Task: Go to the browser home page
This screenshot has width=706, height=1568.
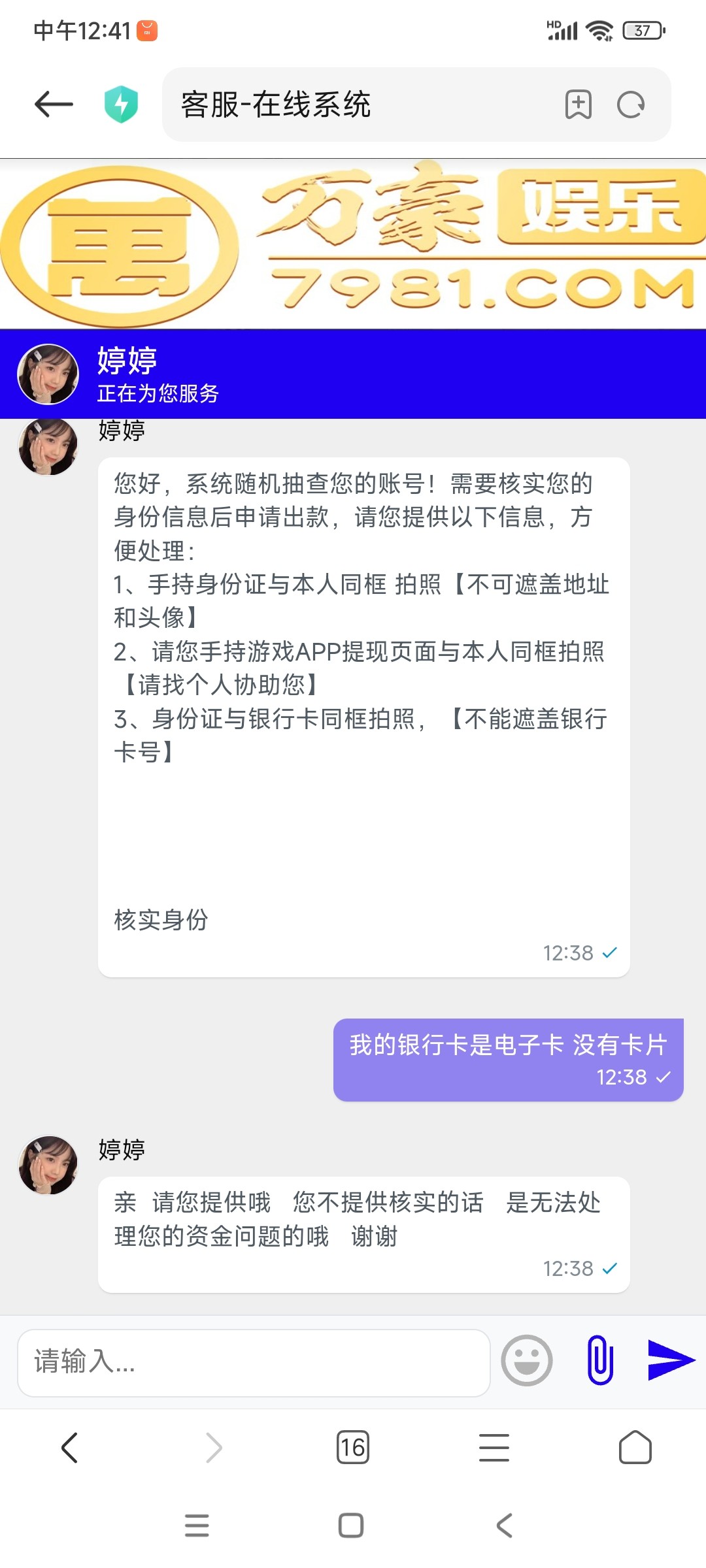Action: tap(635, 1448)
